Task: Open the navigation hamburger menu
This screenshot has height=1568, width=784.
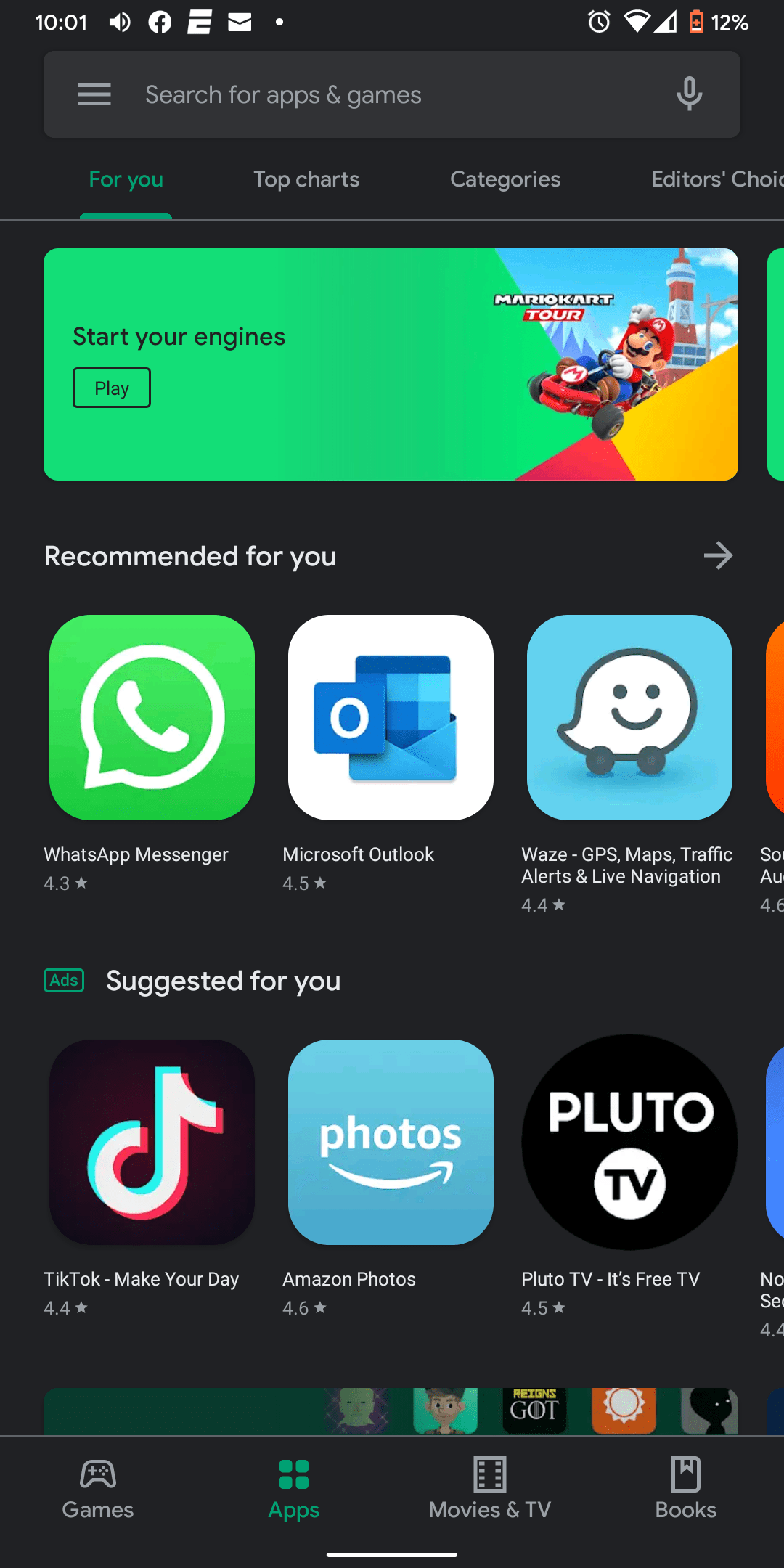Action: coord(94,94)
